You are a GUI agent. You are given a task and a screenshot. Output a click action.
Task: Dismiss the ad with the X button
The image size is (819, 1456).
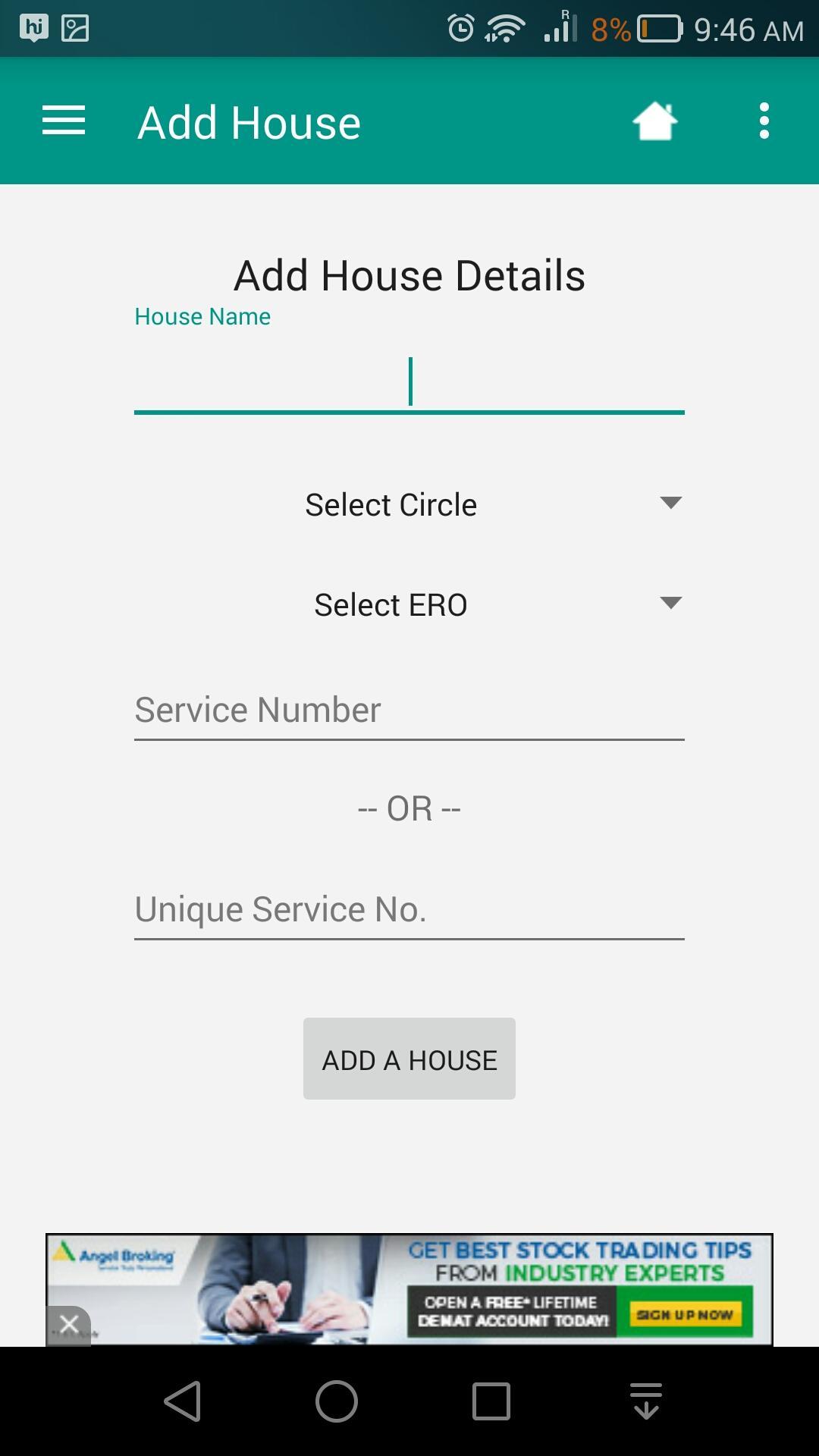click(x=69, y=1325)
